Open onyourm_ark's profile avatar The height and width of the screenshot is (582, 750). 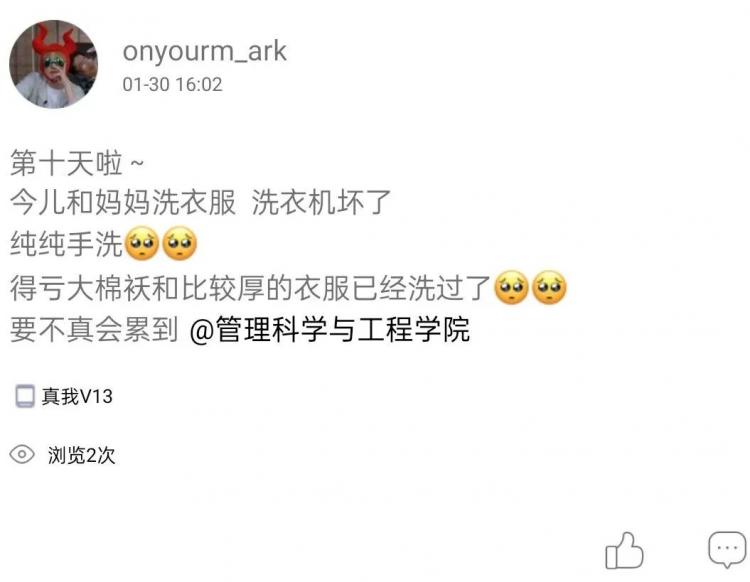54,65
